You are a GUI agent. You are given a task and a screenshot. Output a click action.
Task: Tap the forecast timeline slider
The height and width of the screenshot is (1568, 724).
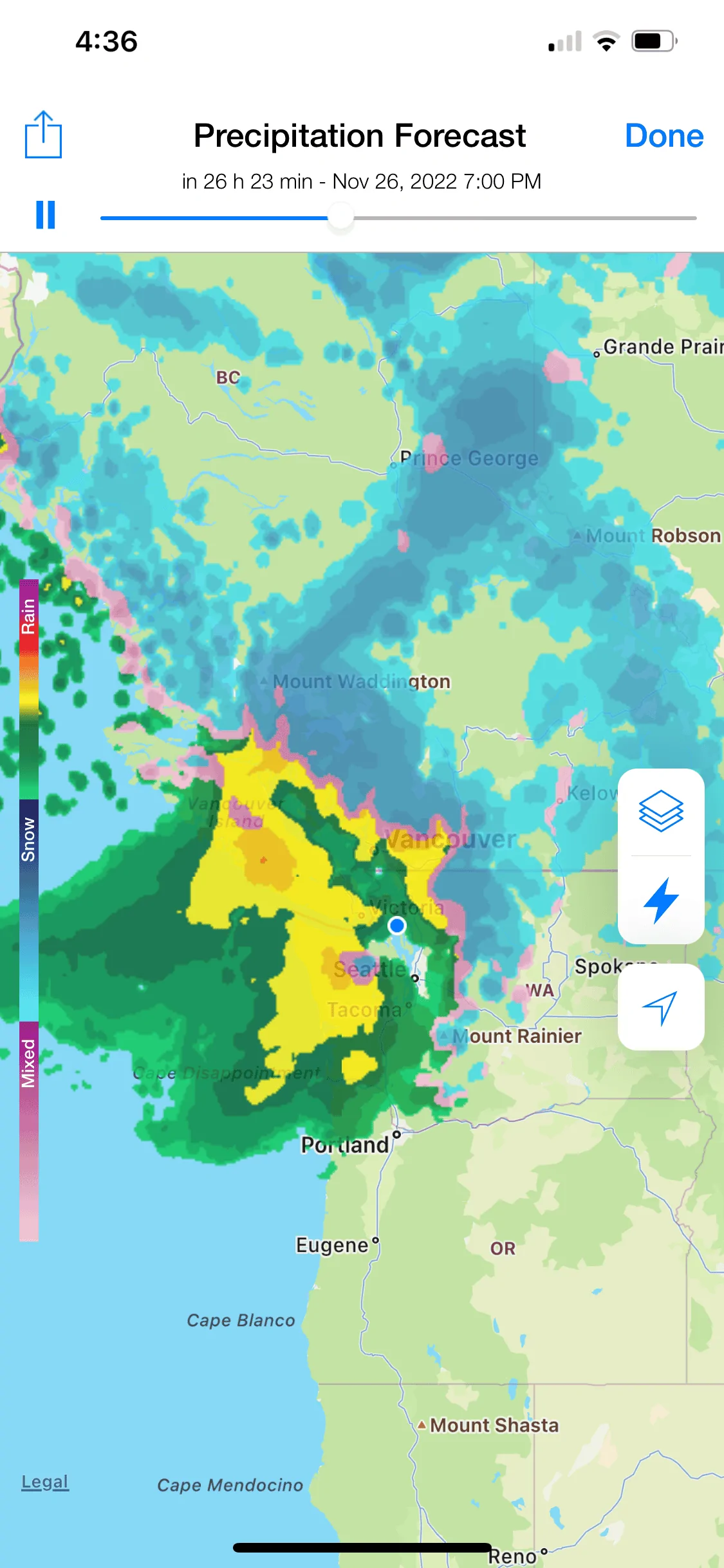click(x=398, y=218)
